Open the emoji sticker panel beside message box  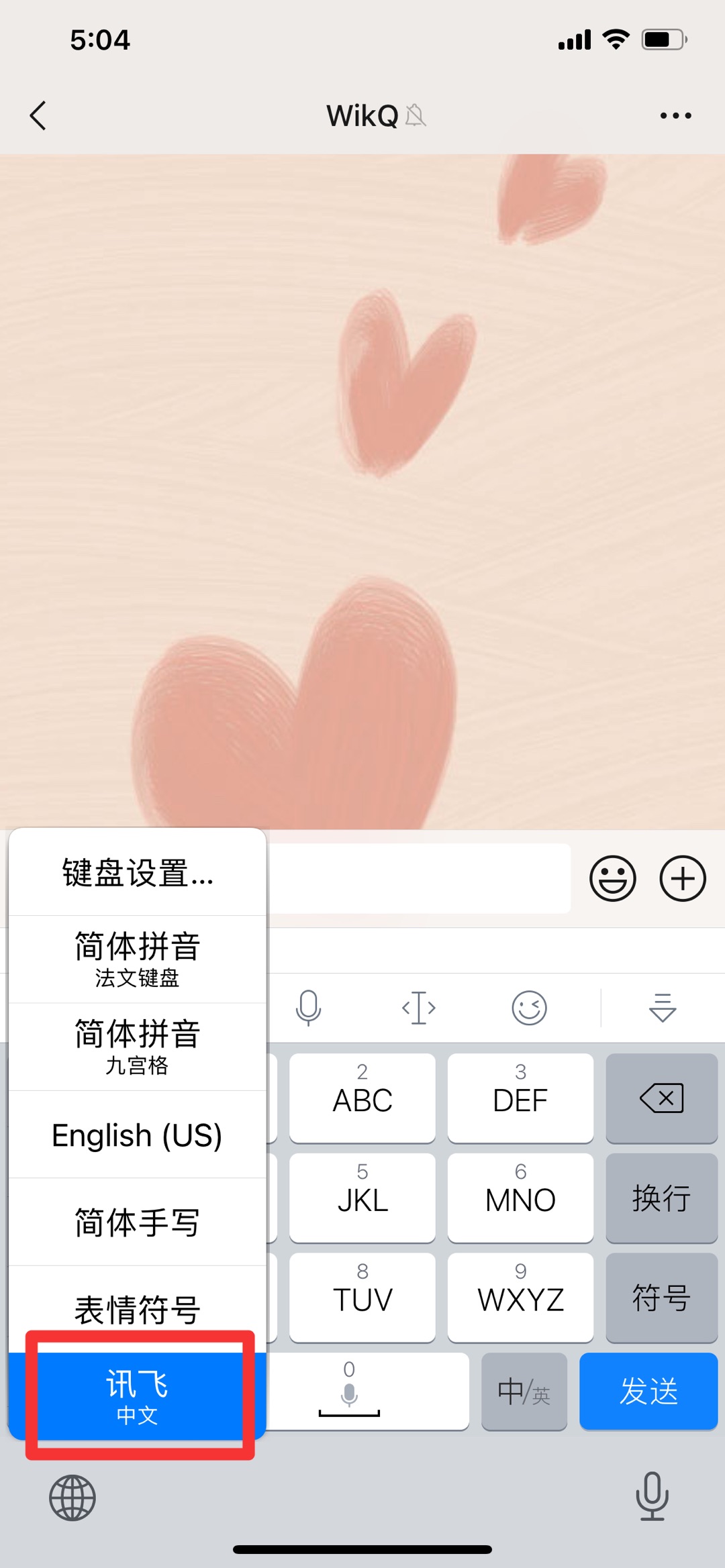pyautogui.click(x=612, y=878)
